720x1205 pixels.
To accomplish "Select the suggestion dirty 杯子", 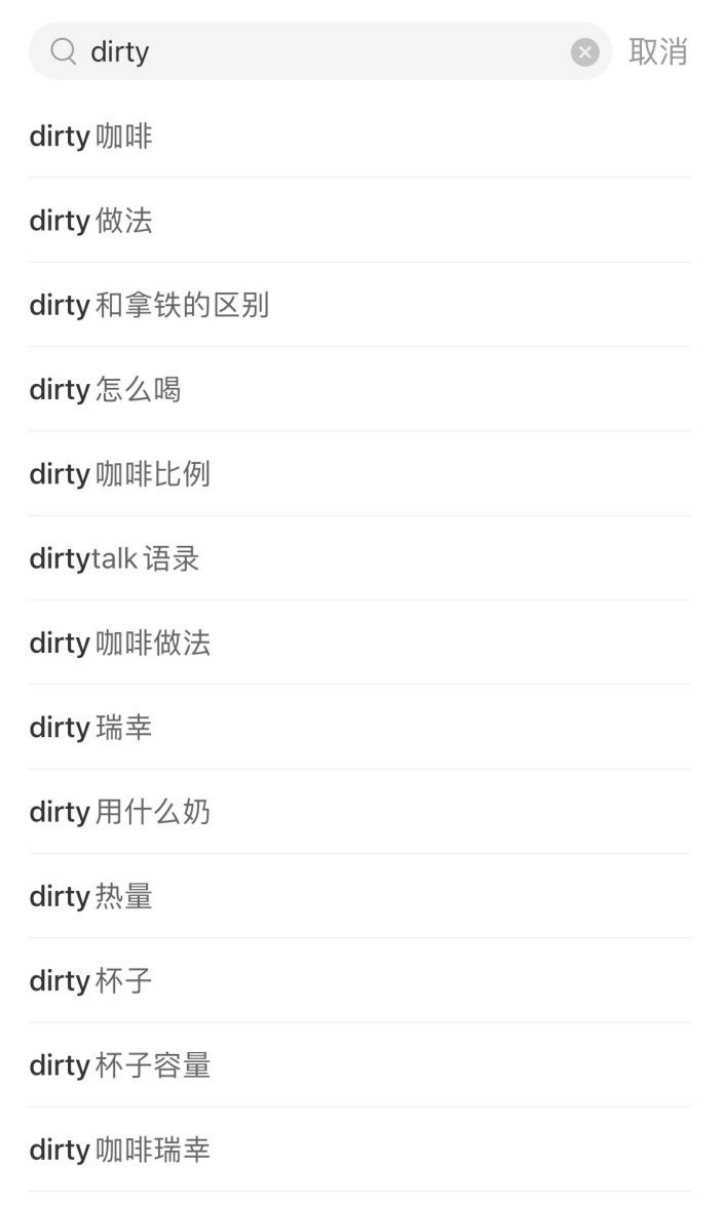I will (x=359, y=981).
